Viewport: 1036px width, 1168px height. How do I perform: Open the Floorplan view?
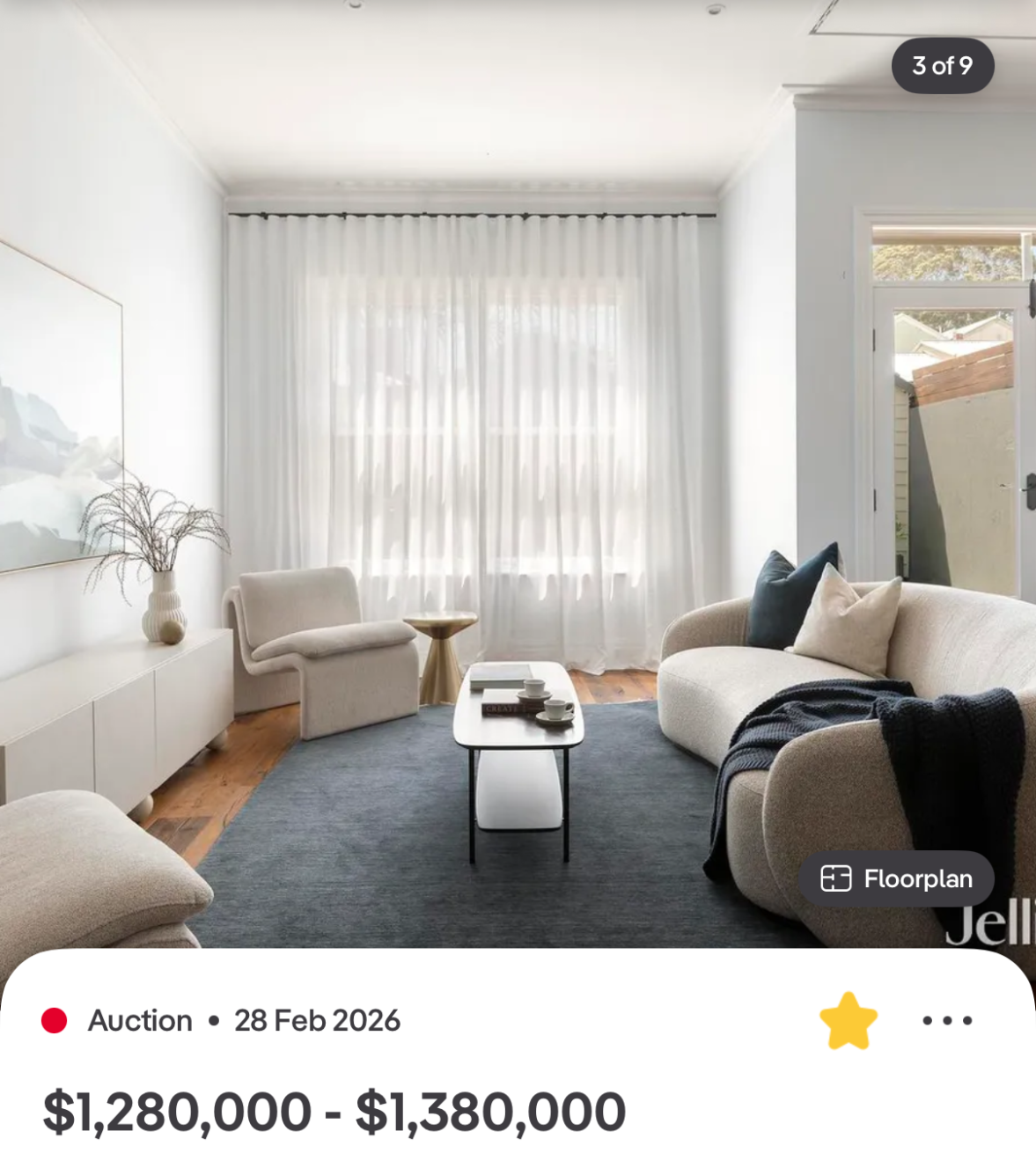[896, 878]
